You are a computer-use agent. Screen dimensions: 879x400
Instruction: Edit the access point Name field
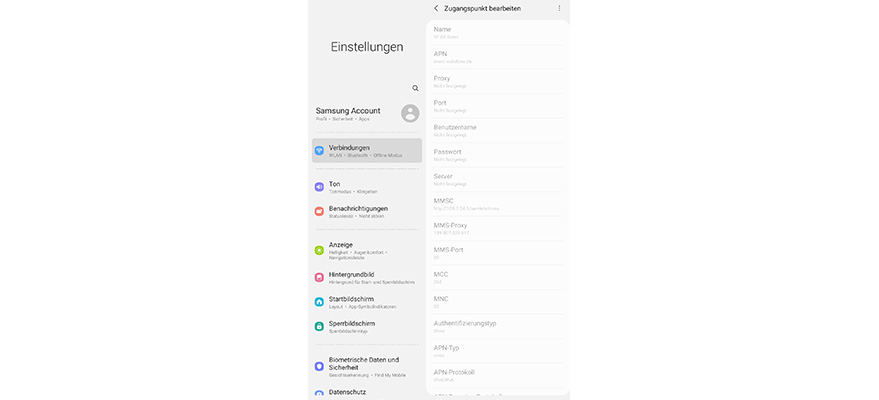click(497, 33)
